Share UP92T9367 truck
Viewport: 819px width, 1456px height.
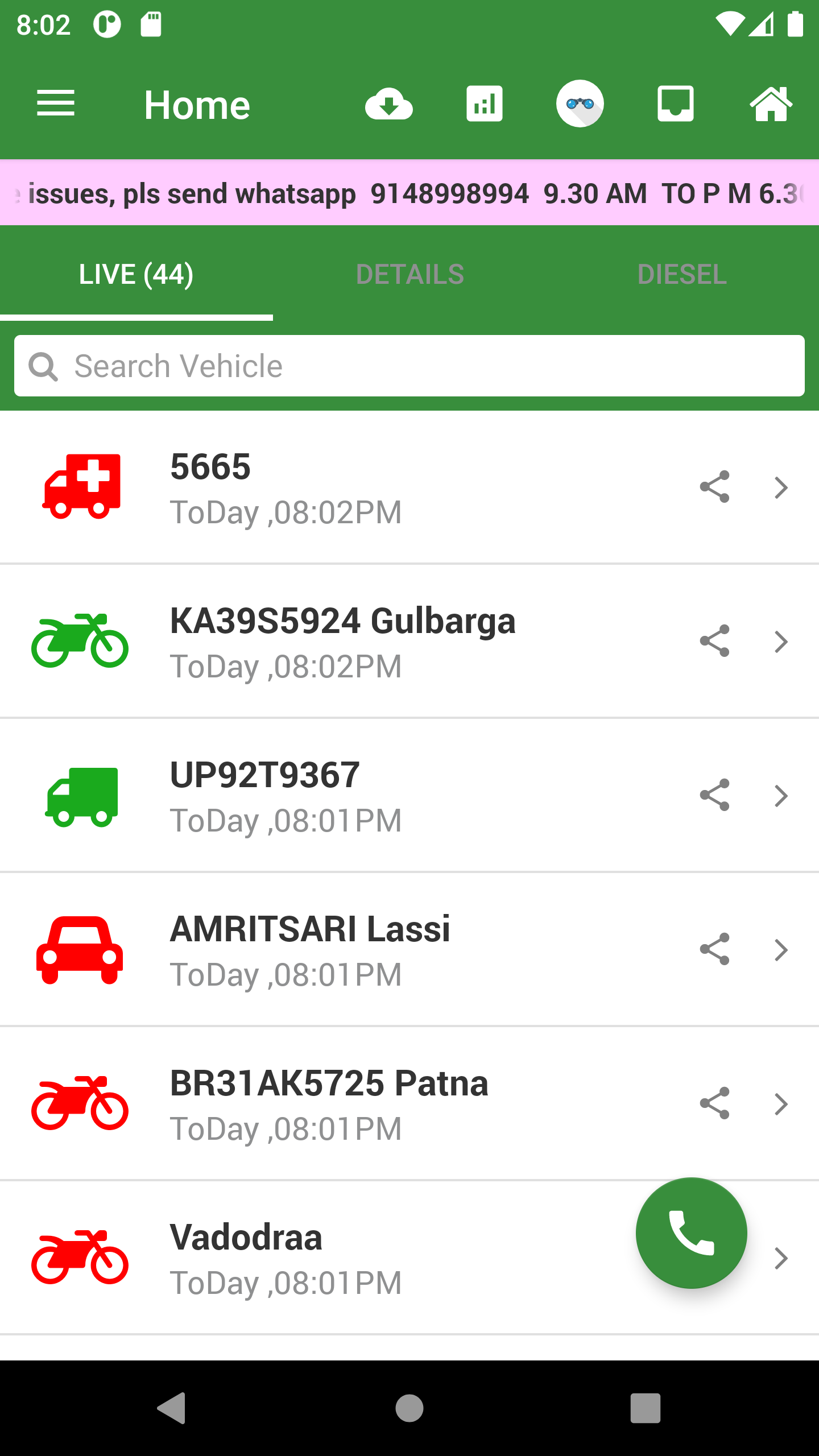714,795
